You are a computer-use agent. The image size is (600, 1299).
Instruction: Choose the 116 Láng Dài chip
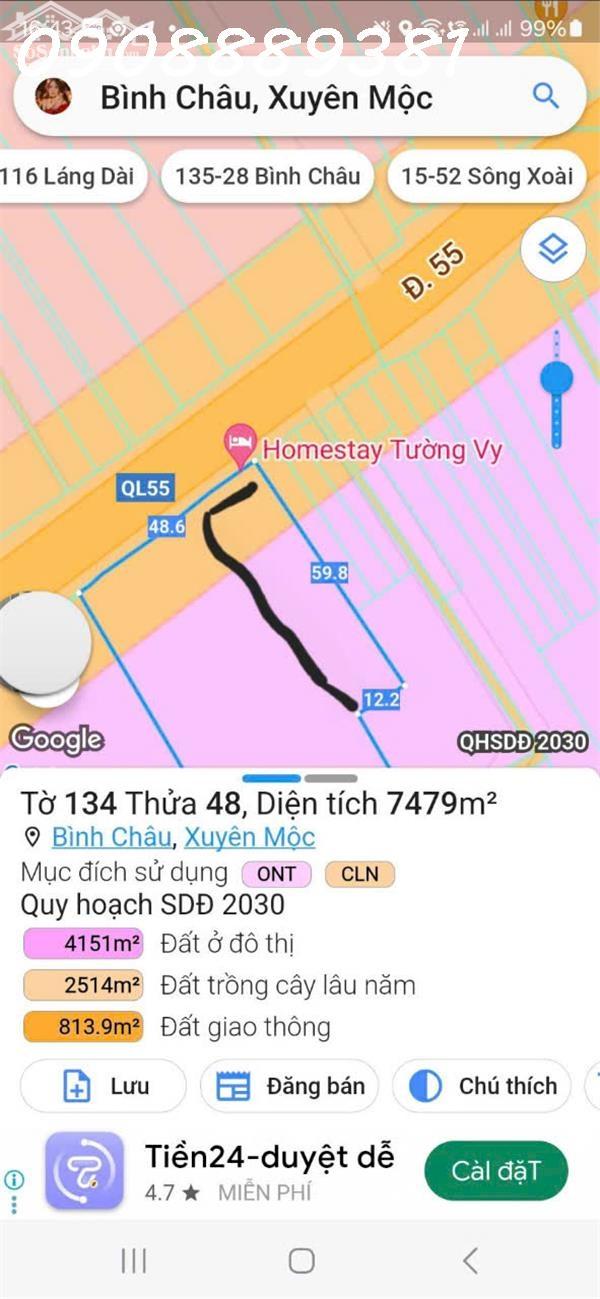pos(70,177)
